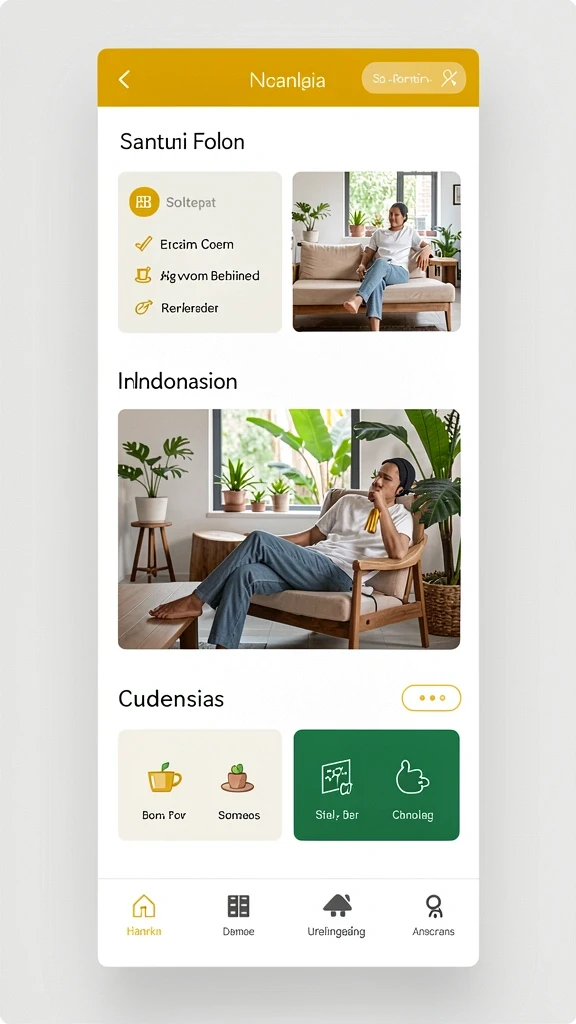
Task: Switch to the Urelingeding tab
Action: [336, 916]
